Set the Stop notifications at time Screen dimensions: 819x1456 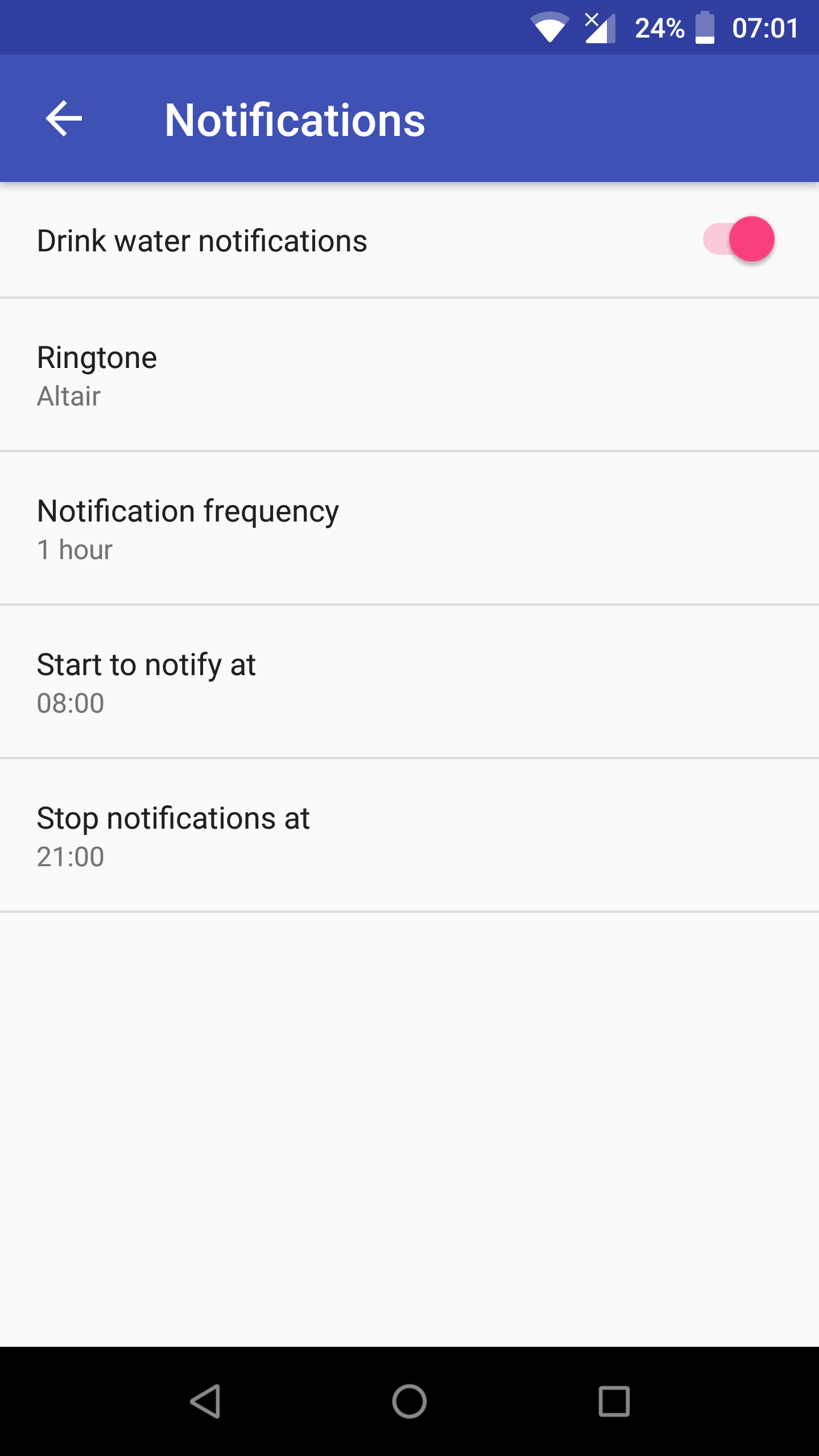(409, 836)
